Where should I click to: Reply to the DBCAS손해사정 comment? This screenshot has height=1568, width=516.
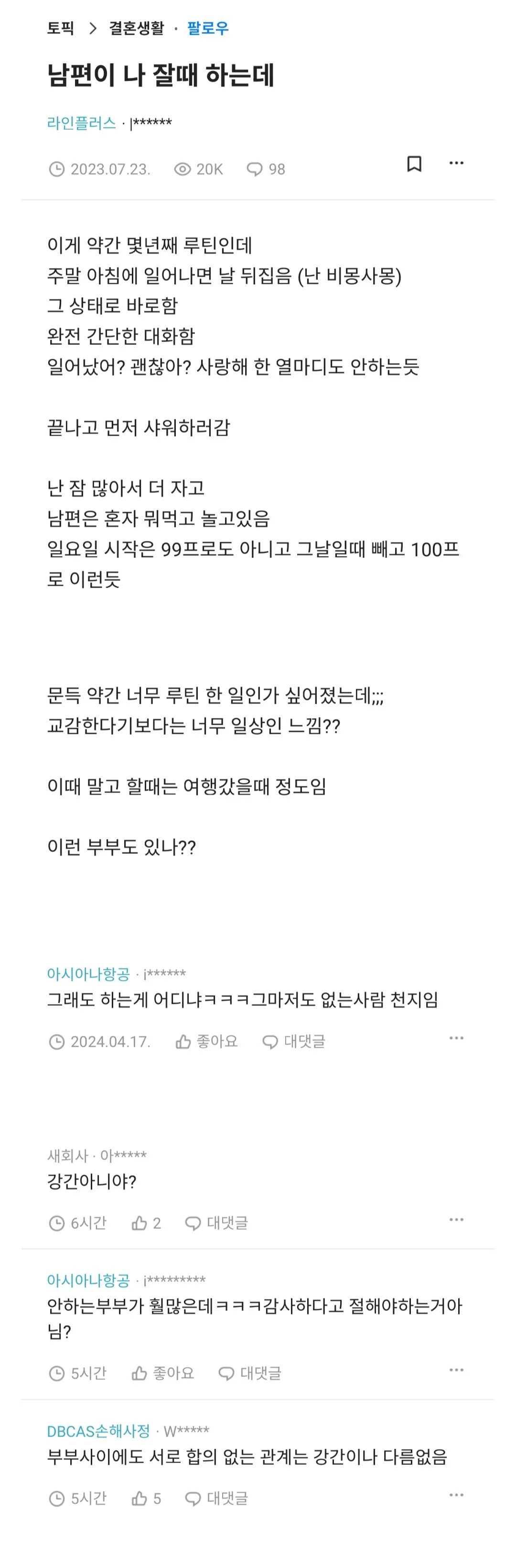click(x=216, y=1498)
